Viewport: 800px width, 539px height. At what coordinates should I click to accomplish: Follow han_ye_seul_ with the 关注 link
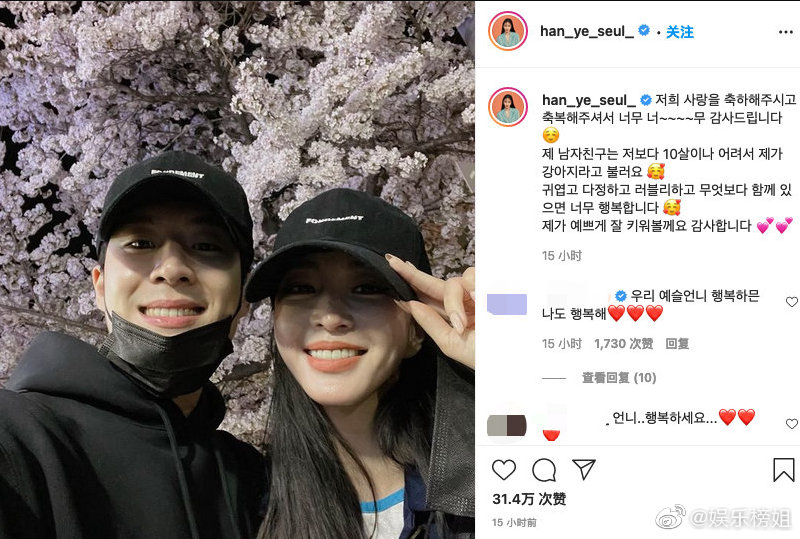click(680, 31)
